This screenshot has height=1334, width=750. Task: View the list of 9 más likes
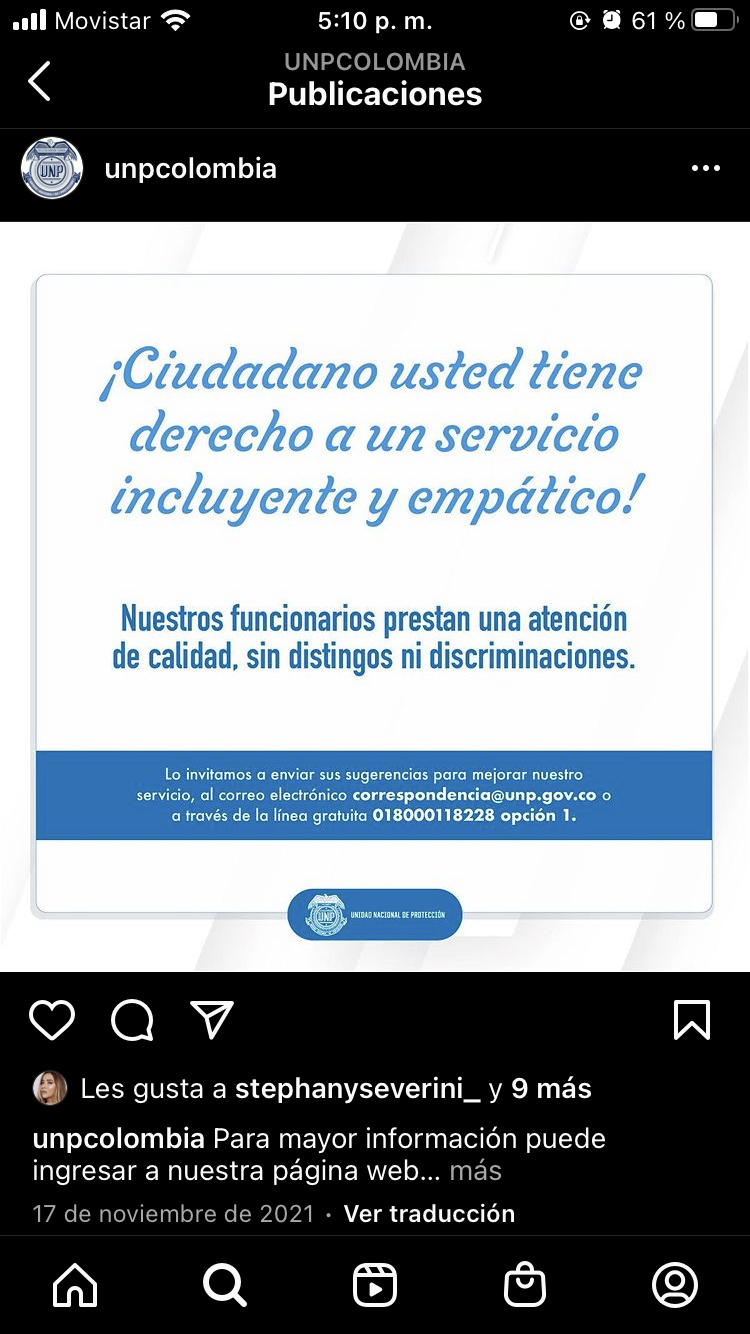[x=552, y=1089]
